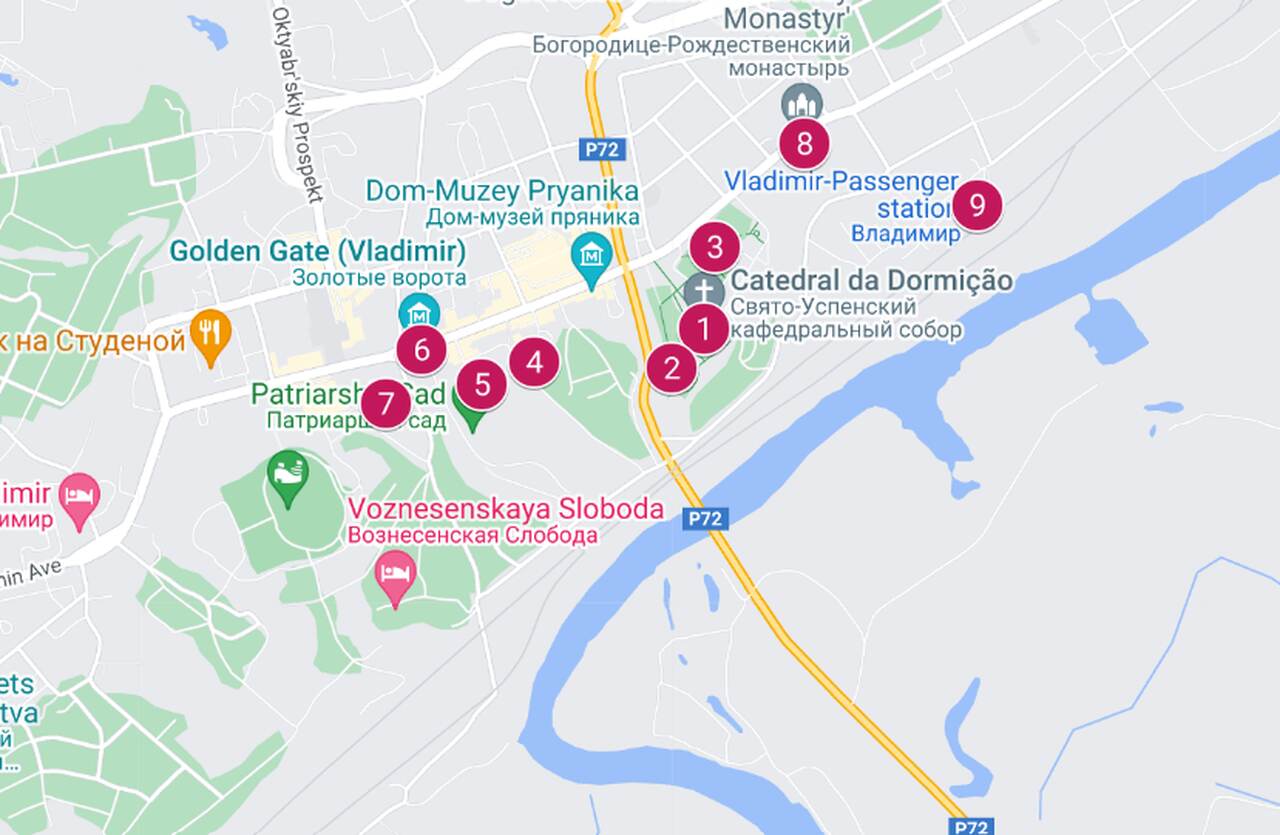Open map pin number 3
The image size is (1280, 835).
(x=715, y=247)
